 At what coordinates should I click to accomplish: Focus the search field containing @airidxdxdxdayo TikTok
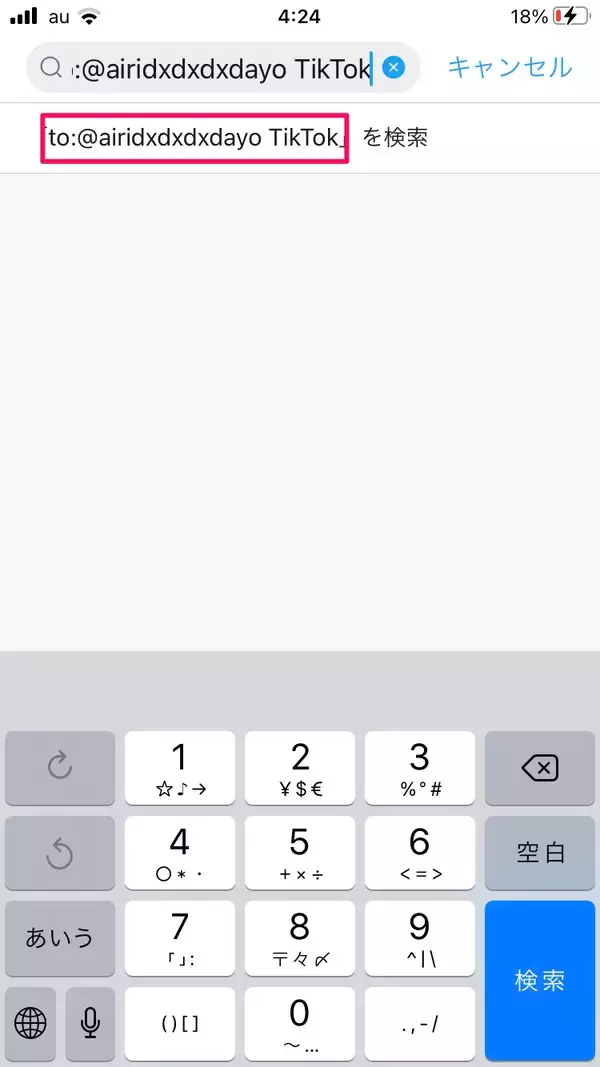point(220,68)
